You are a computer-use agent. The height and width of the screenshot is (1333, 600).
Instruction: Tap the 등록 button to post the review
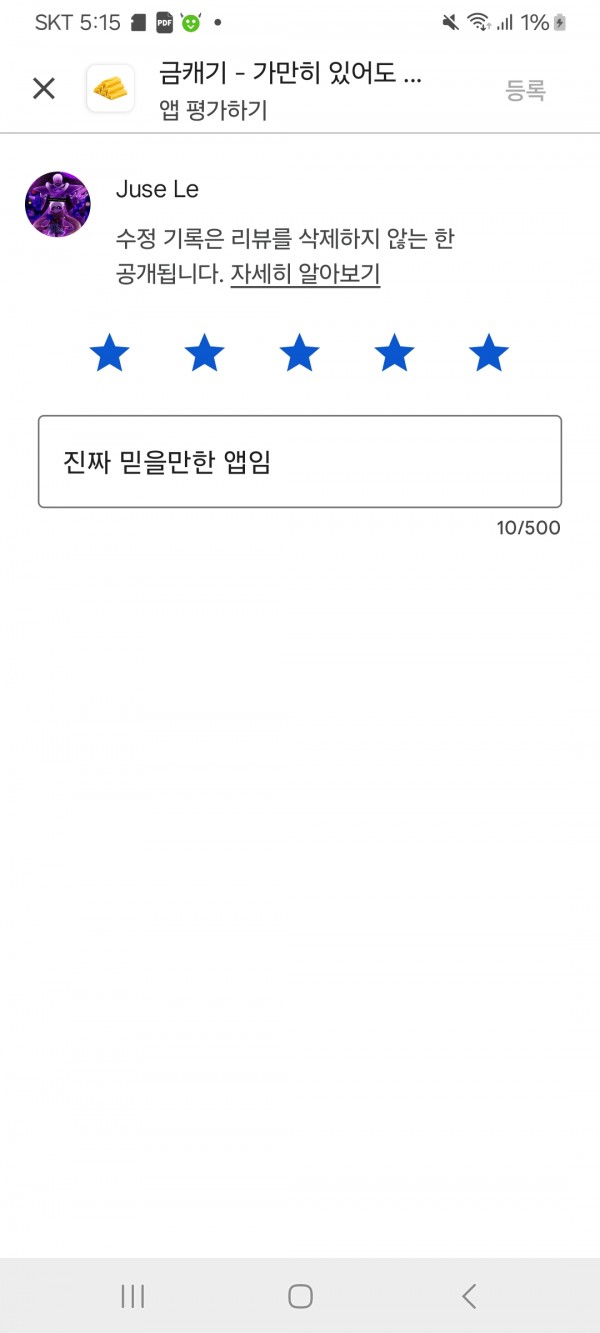525,90
